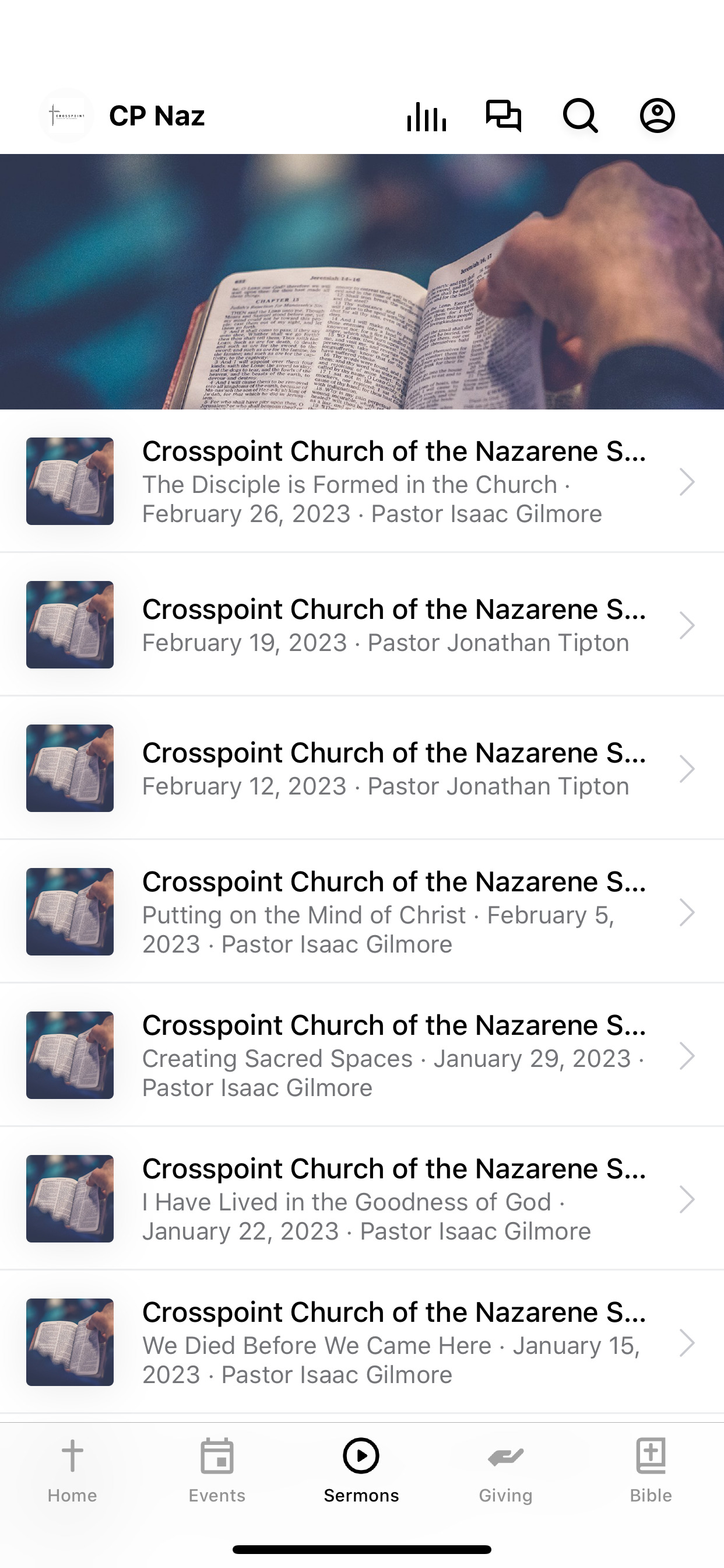This screenshot has width=724, height=1568.
Task: Open the chat messages icon
Action: [x=503, y=116]
